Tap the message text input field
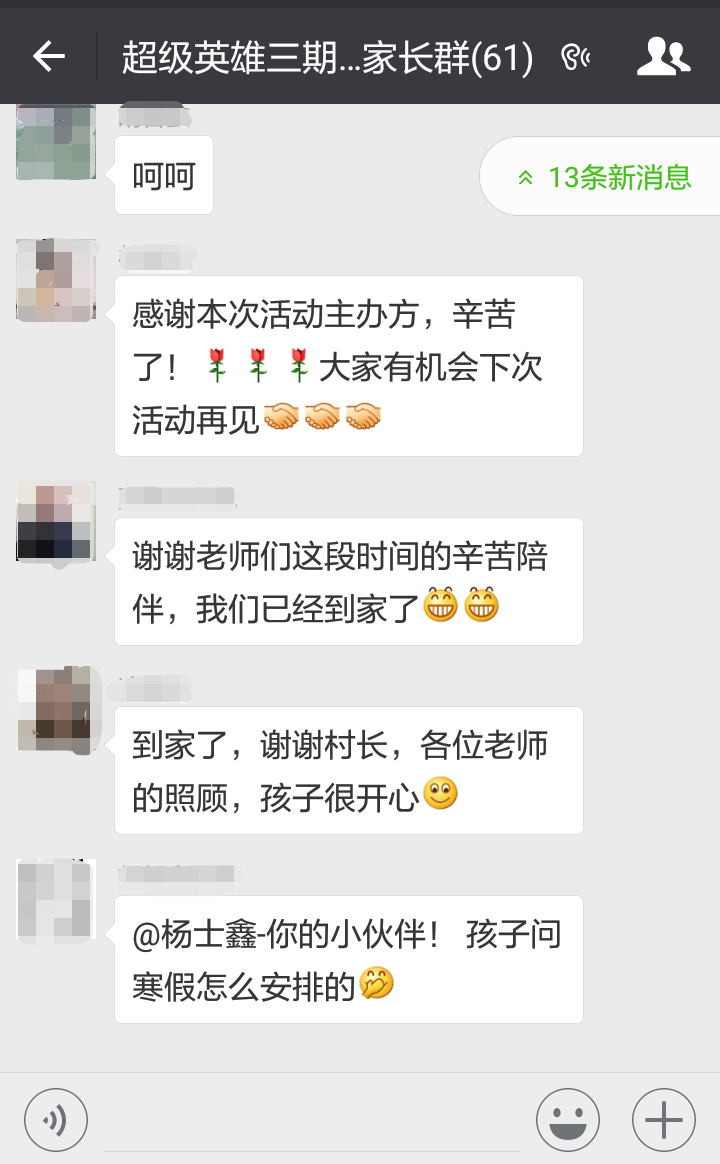This screenshot has height=1164, width=720. (312, 1121)
